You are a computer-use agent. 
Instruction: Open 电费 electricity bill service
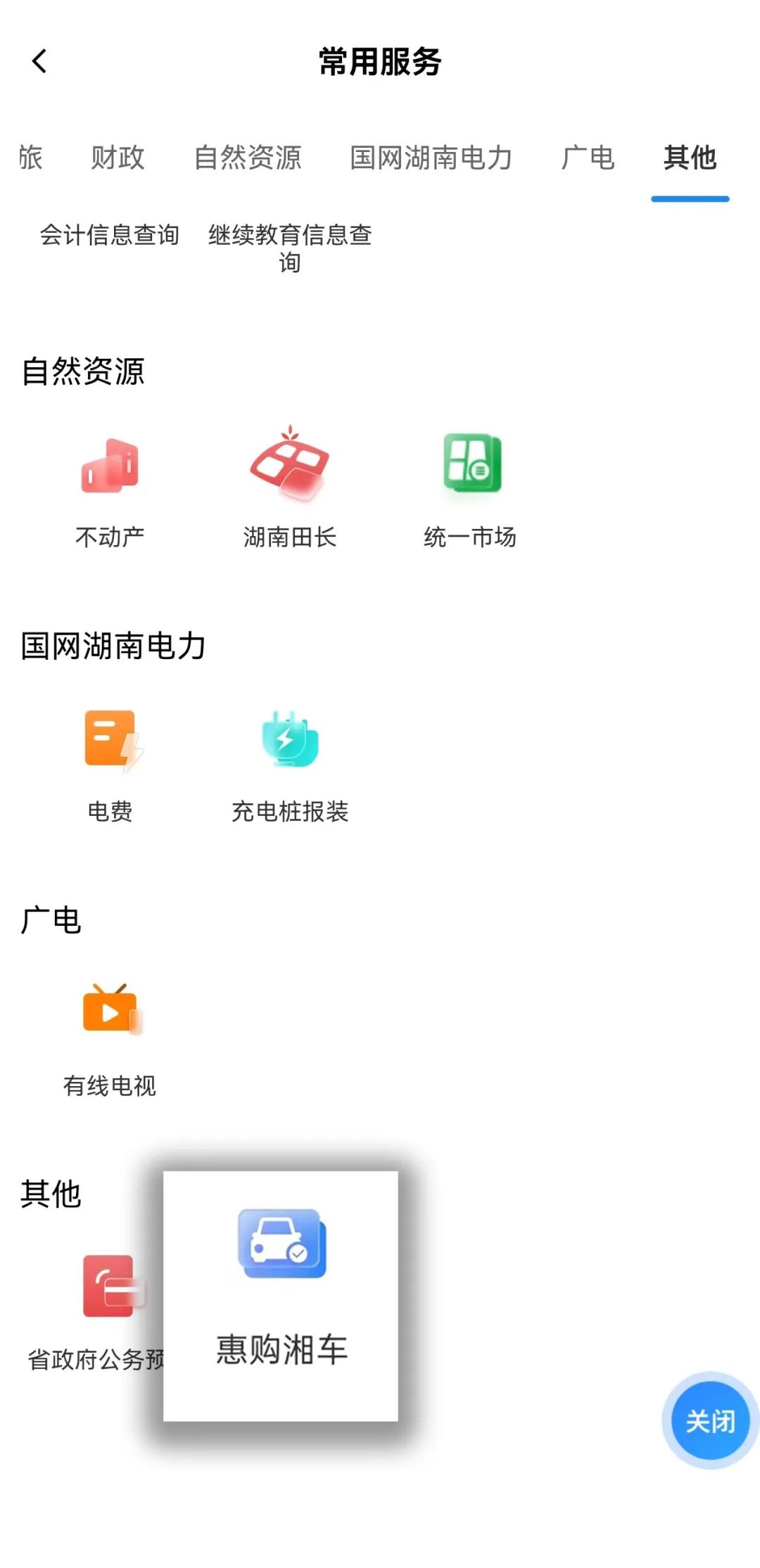tap(110, 765)
